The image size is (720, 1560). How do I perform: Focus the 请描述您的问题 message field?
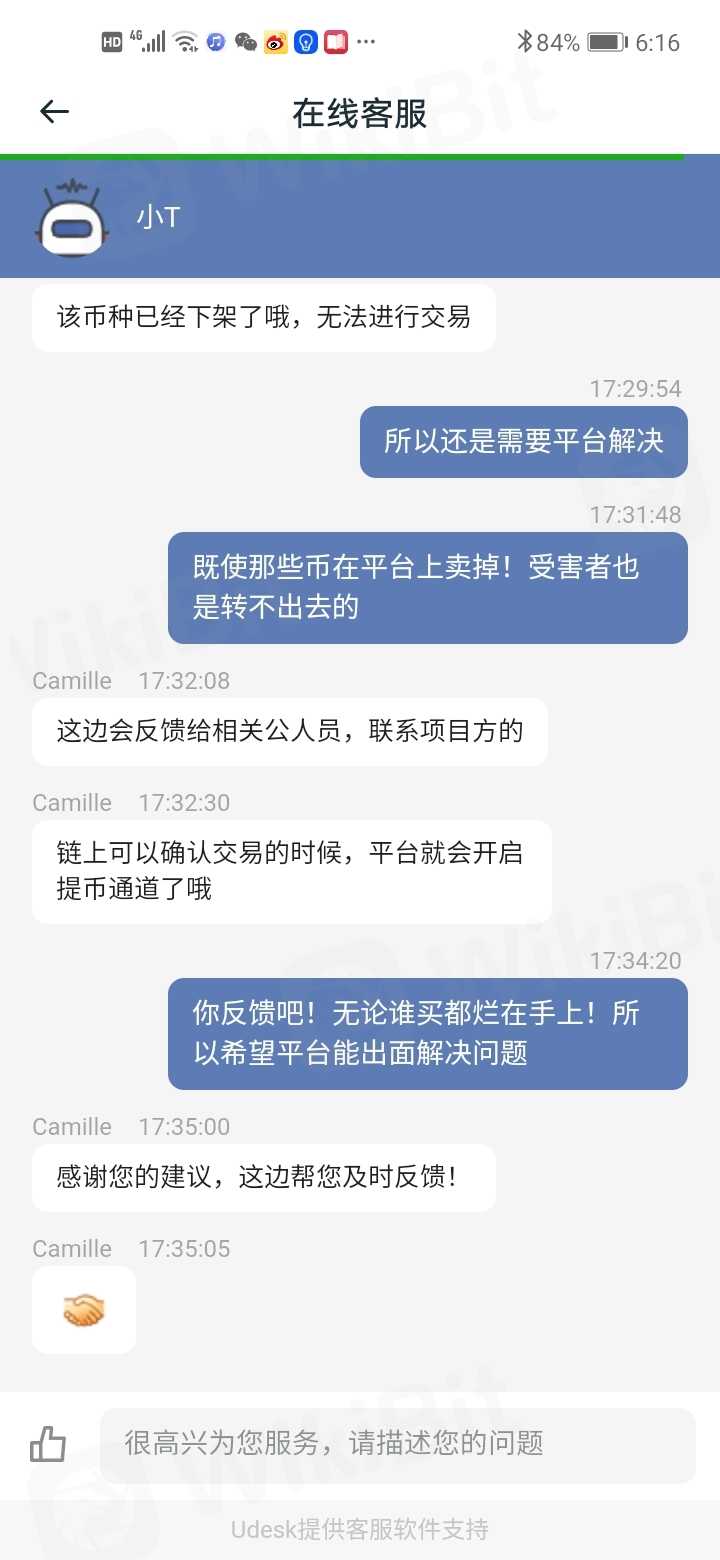point(398,1444)
